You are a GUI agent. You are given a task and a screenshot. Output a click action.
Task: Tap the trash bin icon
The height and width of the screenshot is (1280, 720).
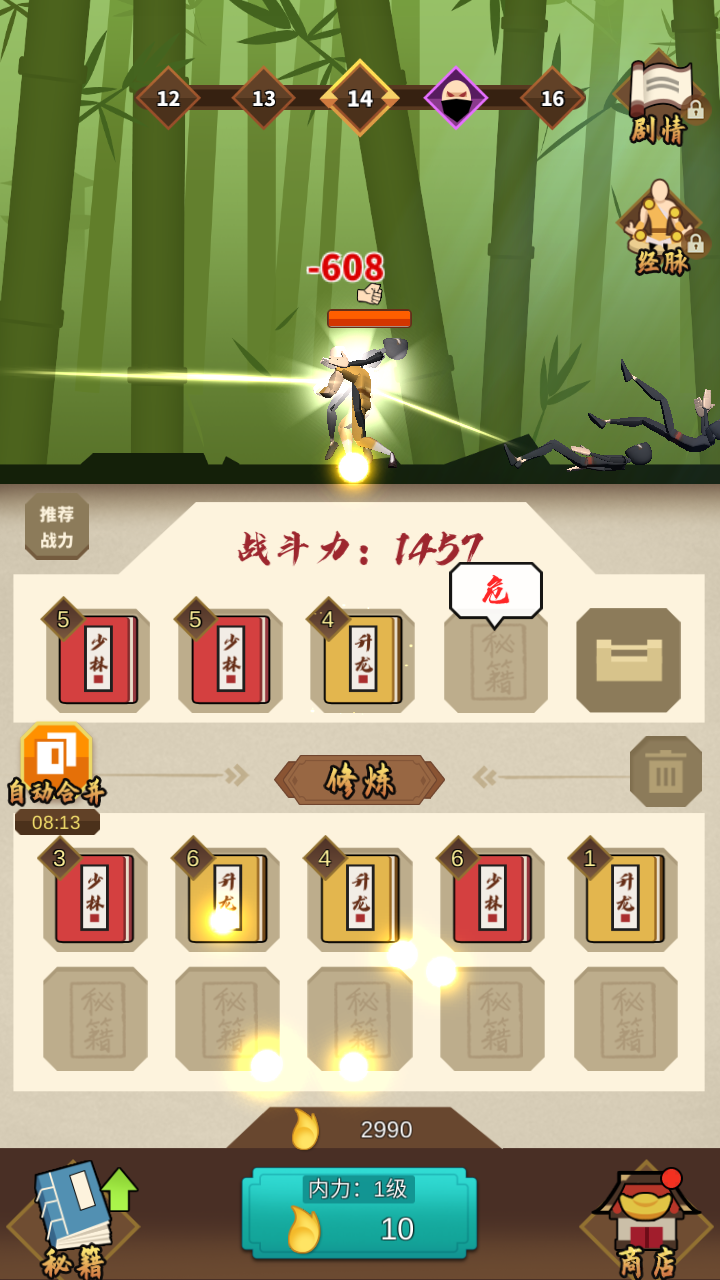click(665, 771)
